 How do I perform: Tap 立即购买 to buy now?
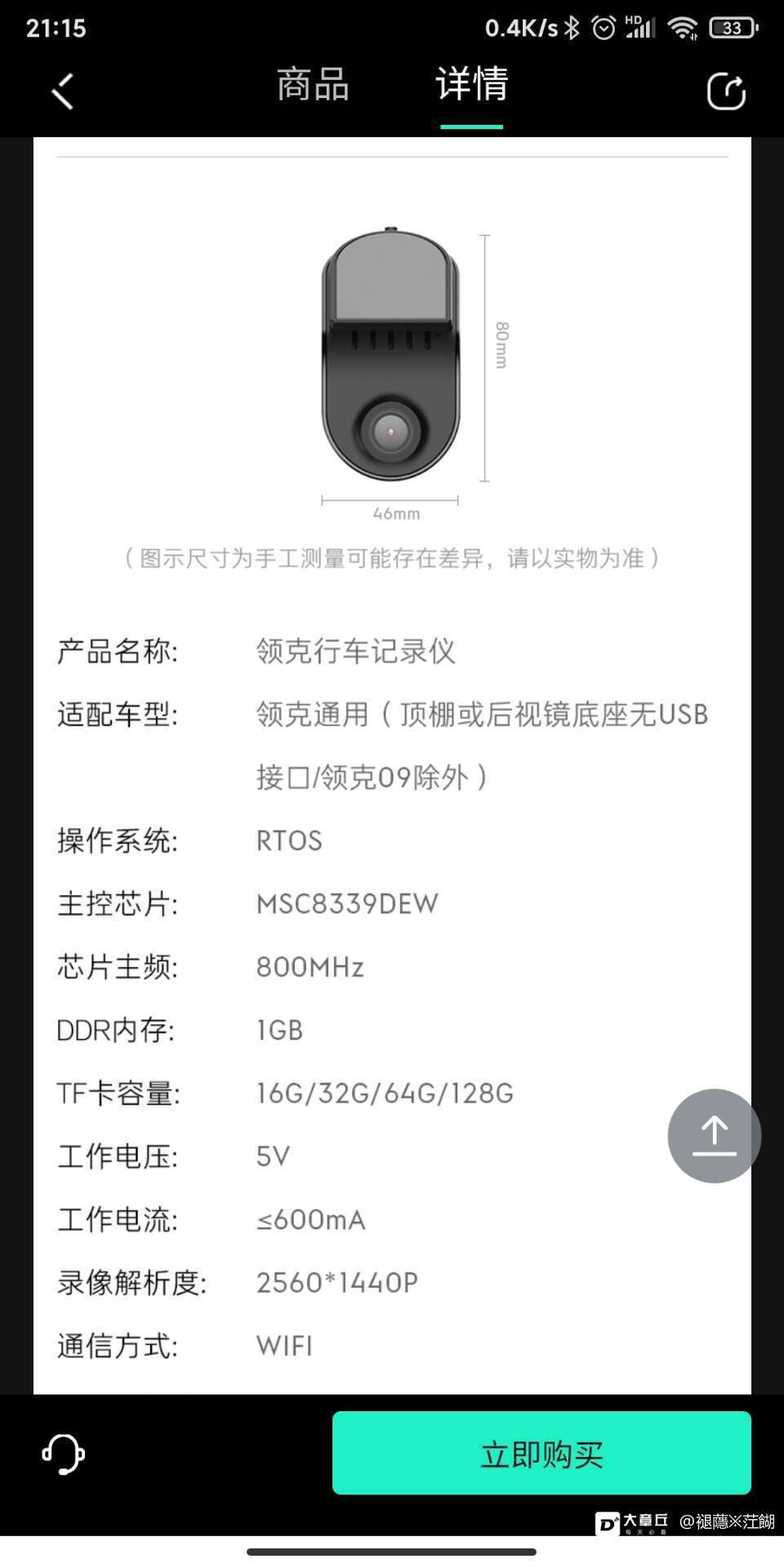[x=541, y=1454]
